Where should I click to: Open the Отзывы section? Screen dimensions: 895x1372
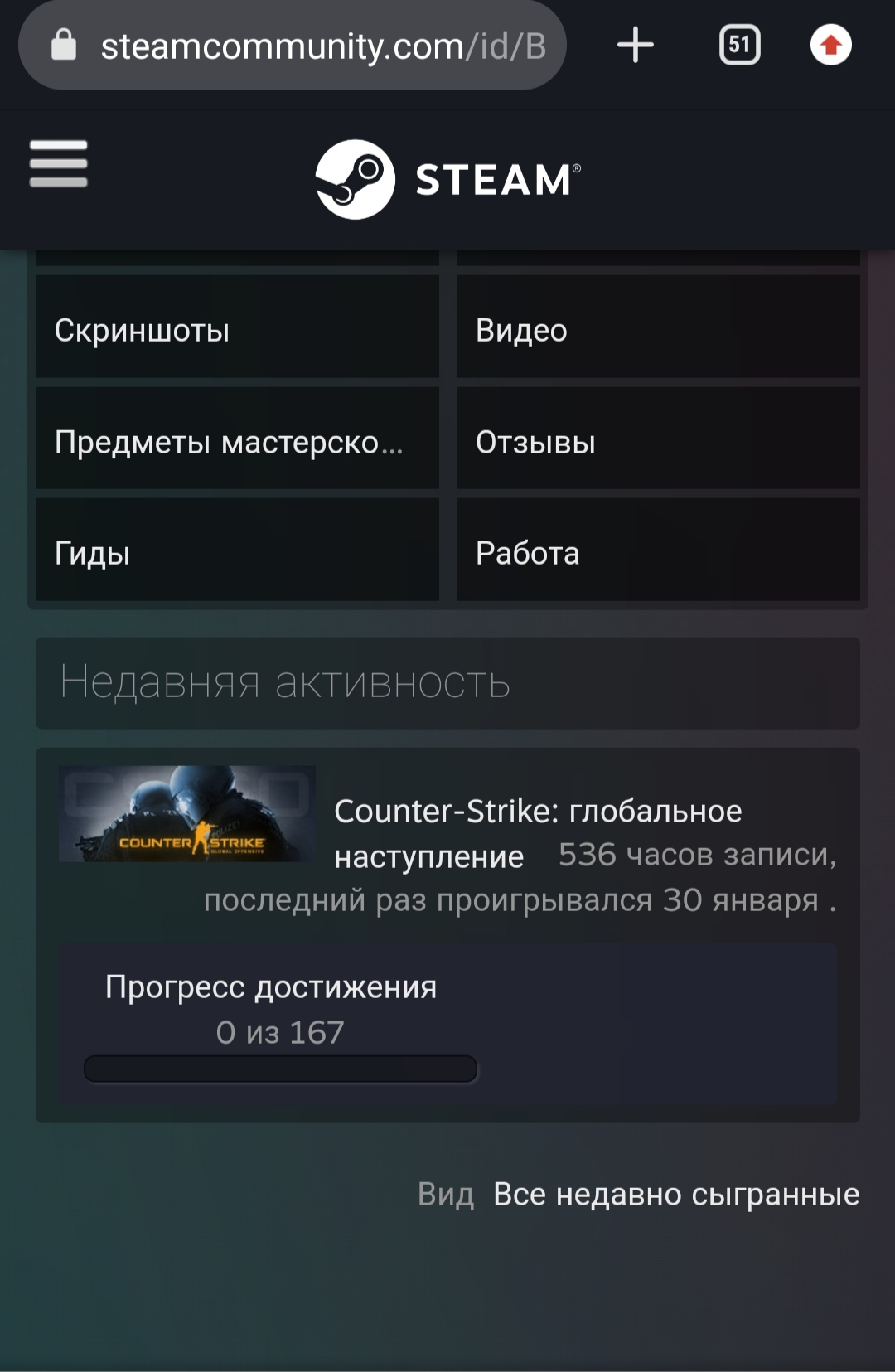click(658, 442)
